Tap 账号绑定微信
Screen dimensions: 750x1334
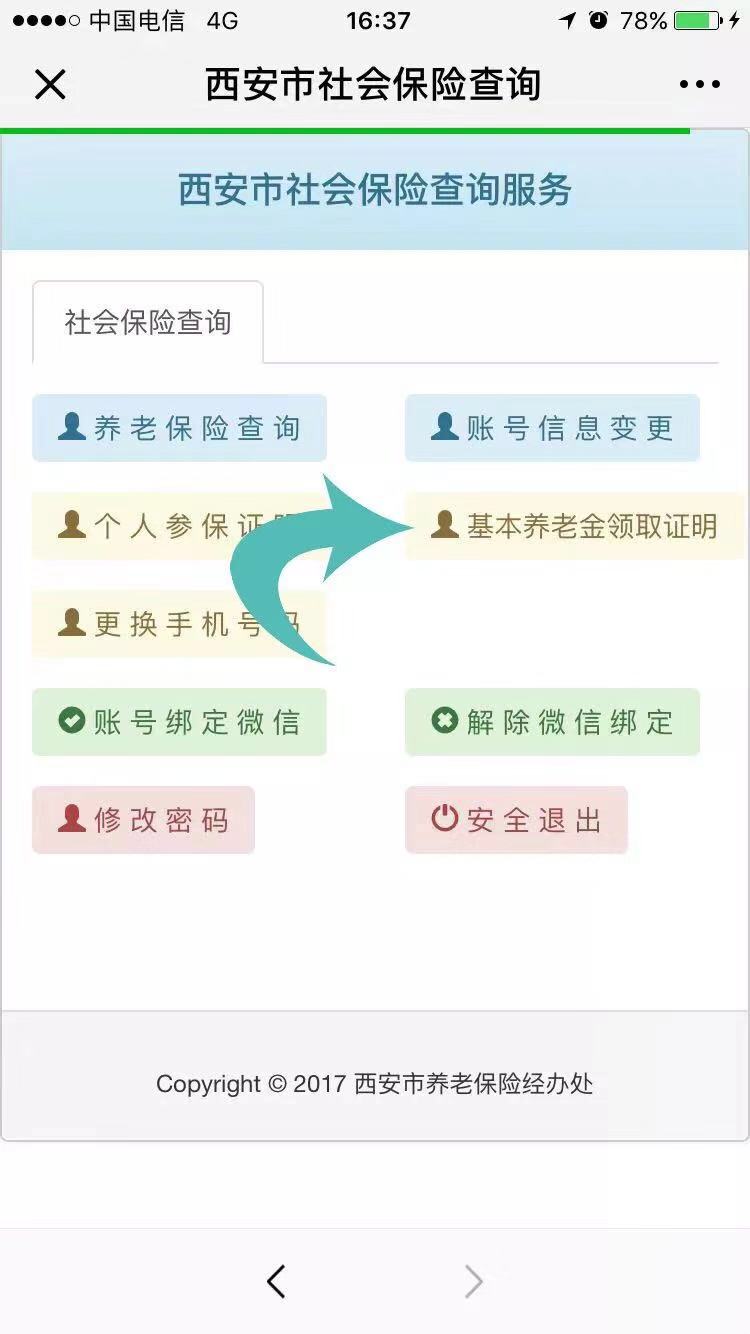[x=179, y=722]
